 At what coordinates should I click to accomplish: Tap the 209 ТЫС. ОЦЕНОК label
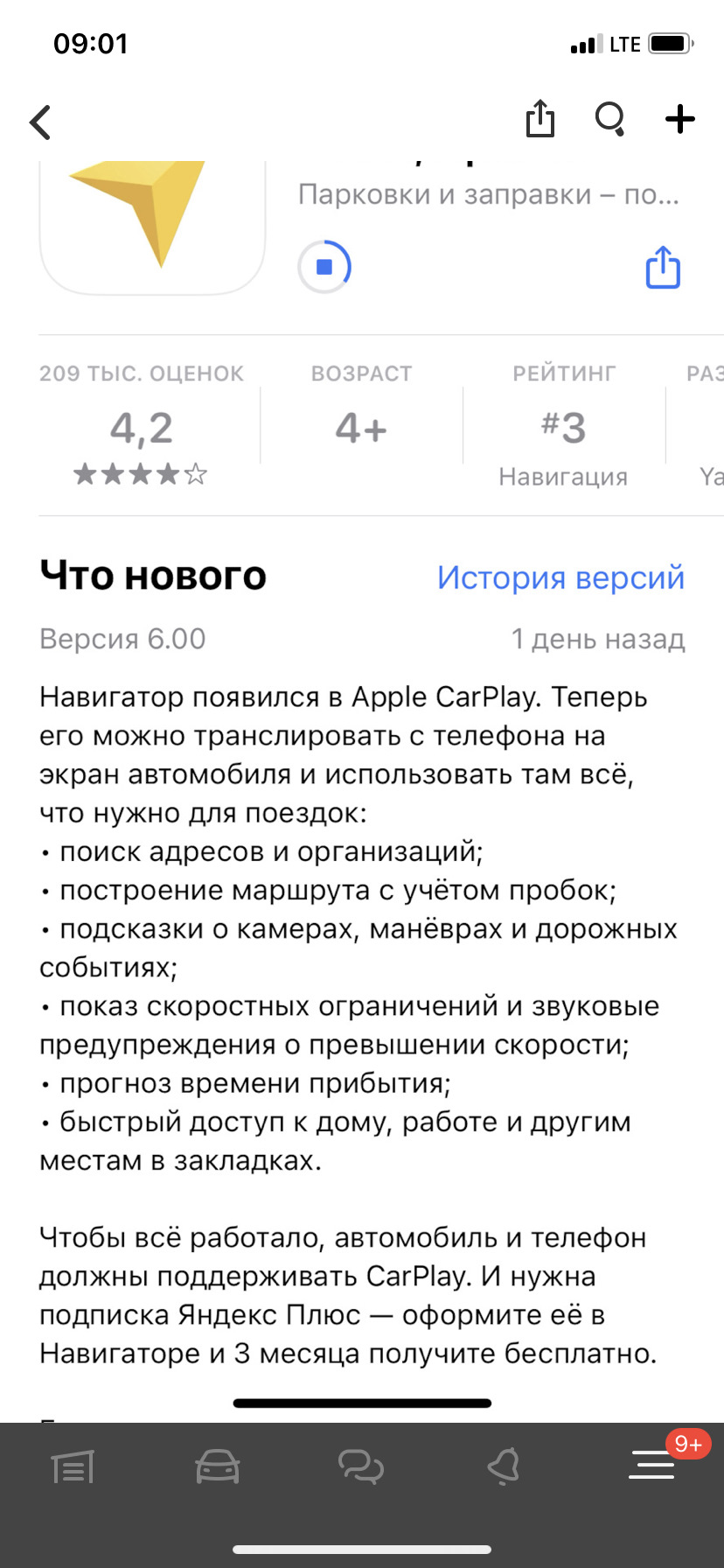click(141, 373)
